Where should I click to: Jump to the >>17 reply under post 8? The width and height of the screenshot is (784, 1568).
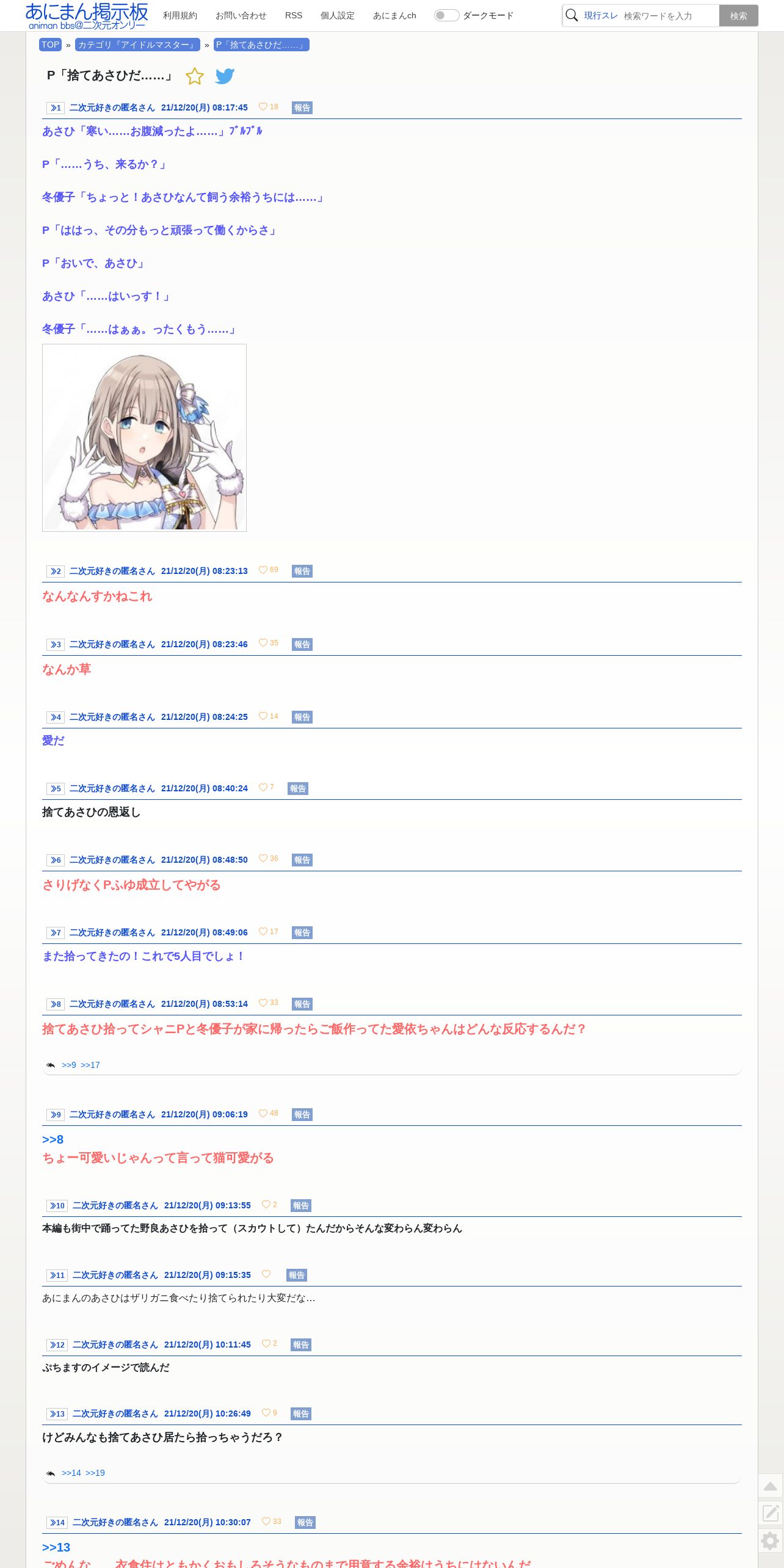[x=90, y=1065]
